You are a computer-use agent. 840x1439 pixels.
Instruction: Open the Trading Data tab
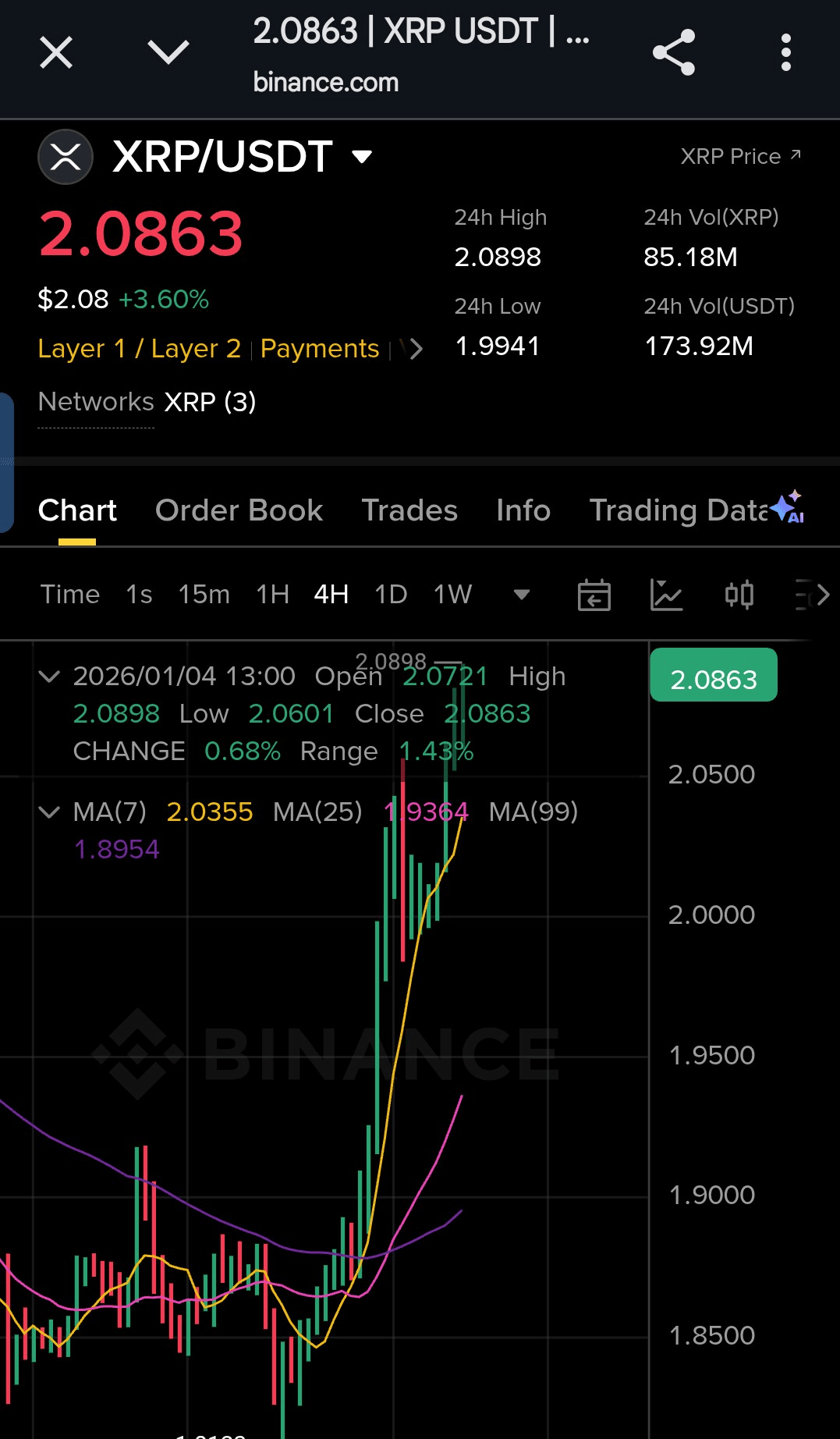tap(679, 510)
